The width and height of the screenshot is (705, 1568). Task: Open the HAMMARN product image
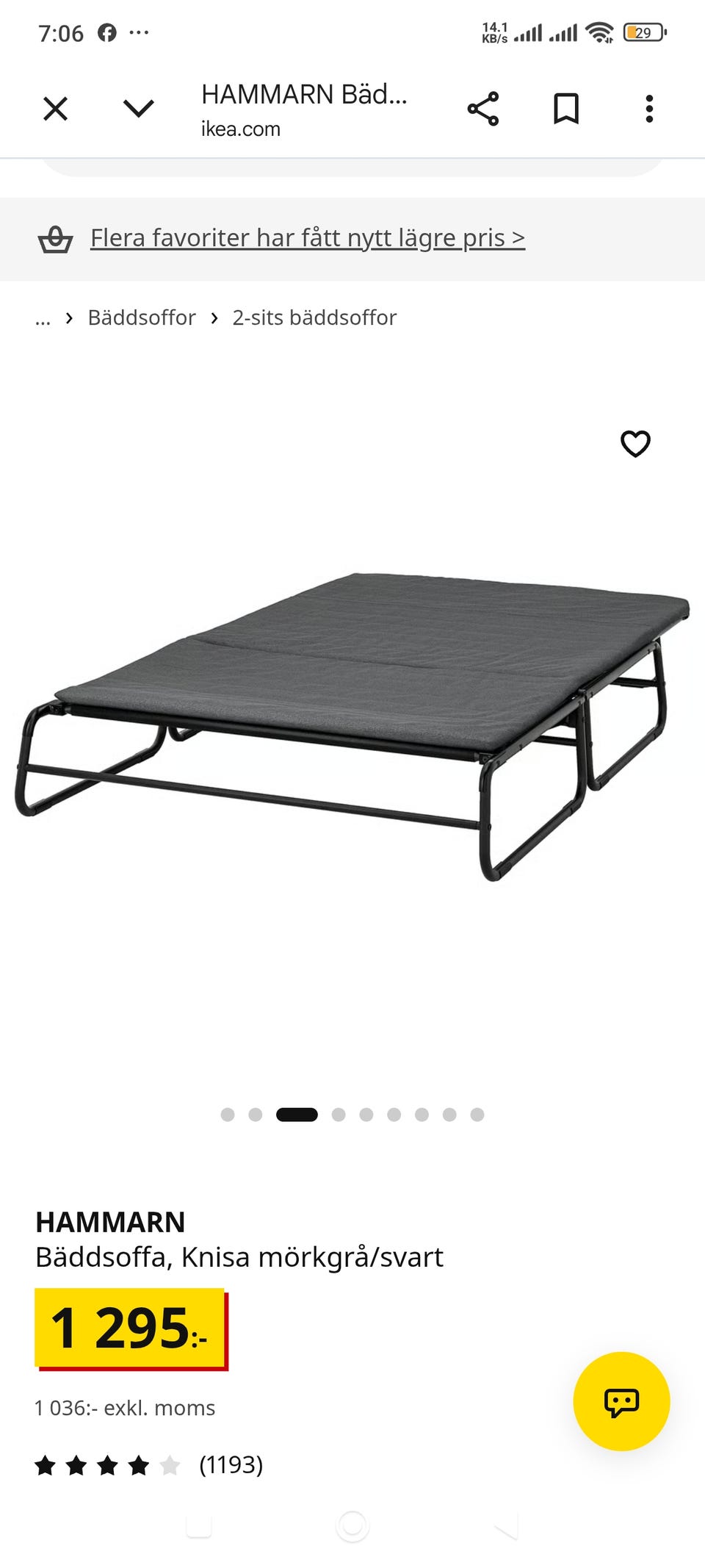pyautogui.click(x=352, y=726)
